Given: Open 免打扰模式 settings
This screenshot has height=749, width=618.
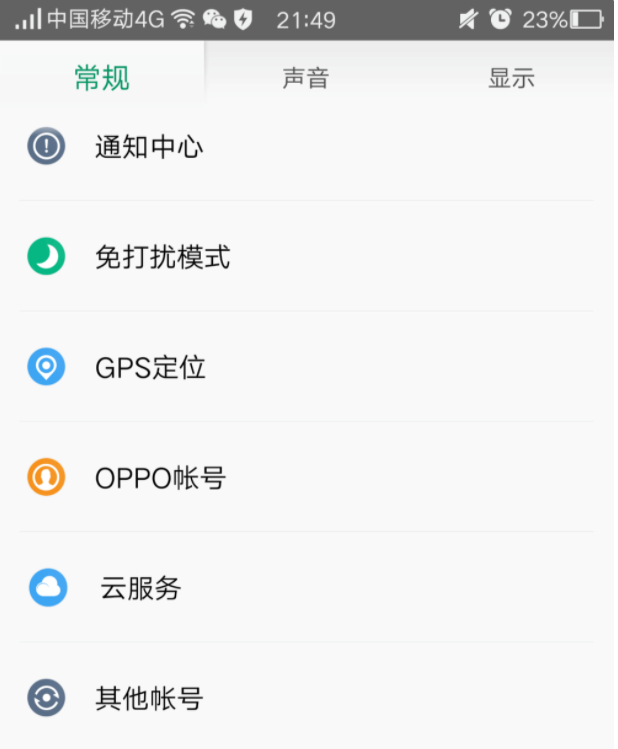Looking at the screenshot, I should [x=162, y=258].
